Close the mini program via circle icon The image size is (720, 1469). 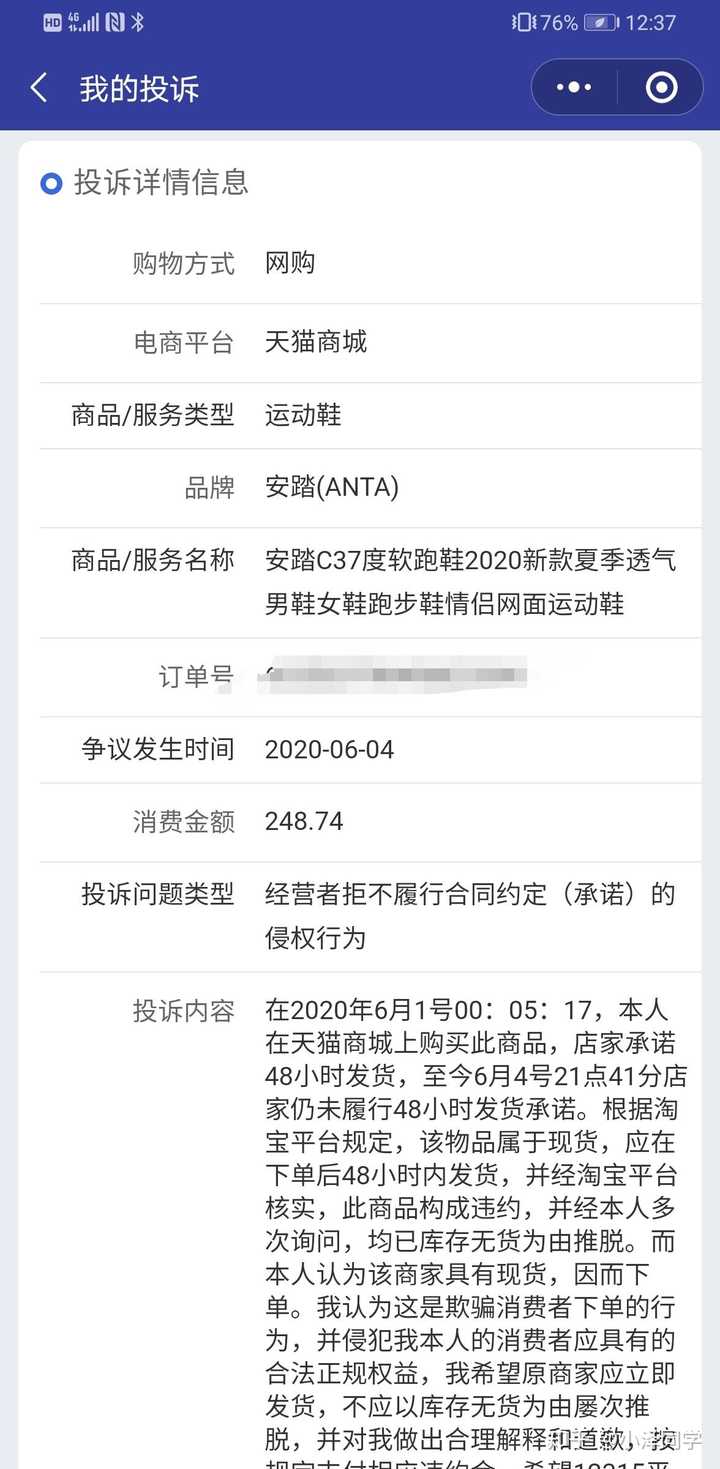tap(662, 88)
